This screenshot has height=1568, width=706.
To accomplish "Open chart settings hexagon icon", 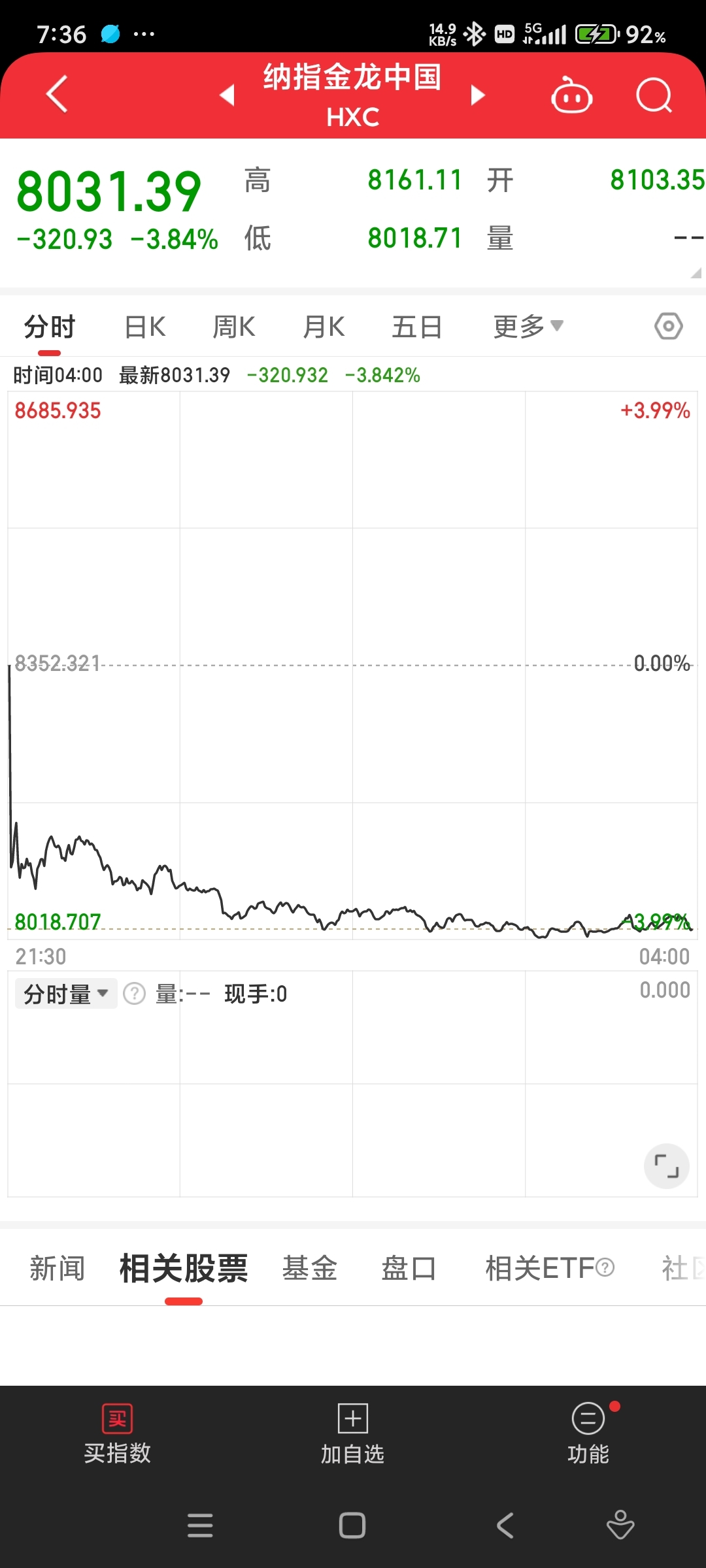I will pos(669,326).
